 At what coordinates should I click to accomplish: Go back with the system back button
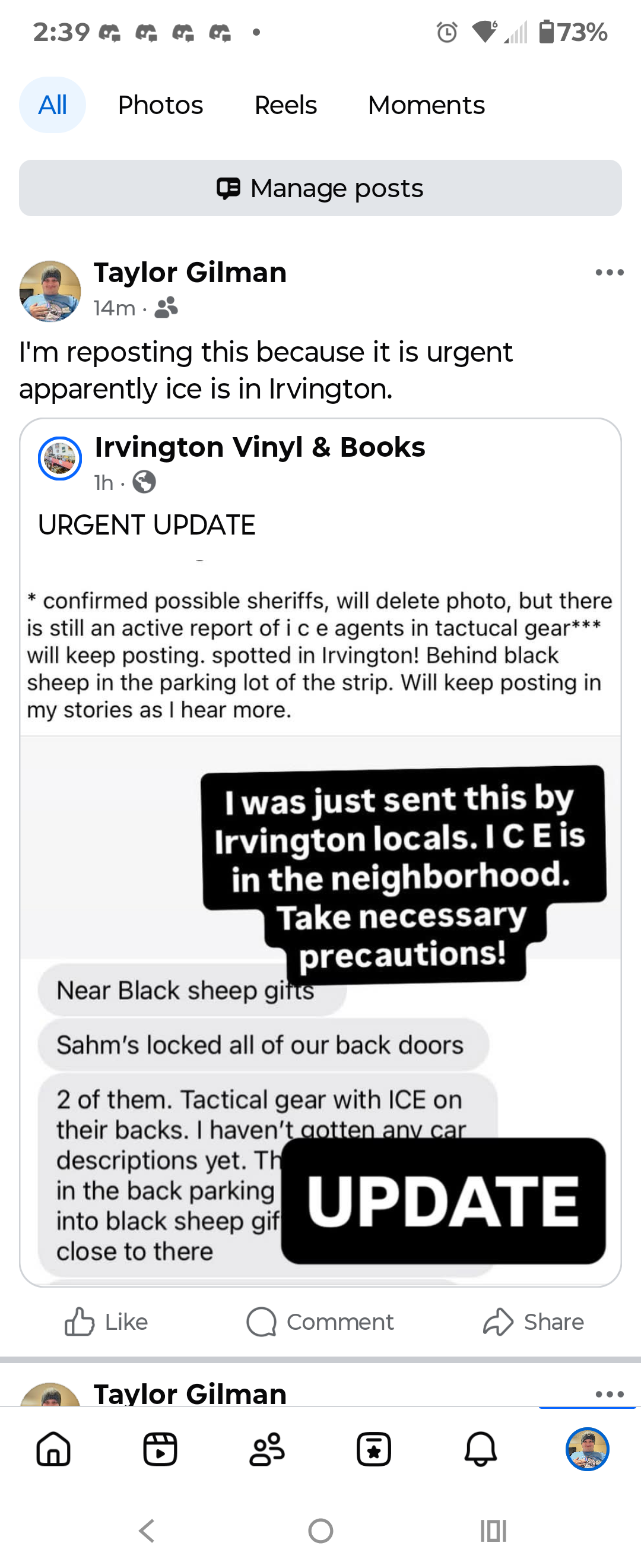pyautogui.click(x=147, y=1530)
